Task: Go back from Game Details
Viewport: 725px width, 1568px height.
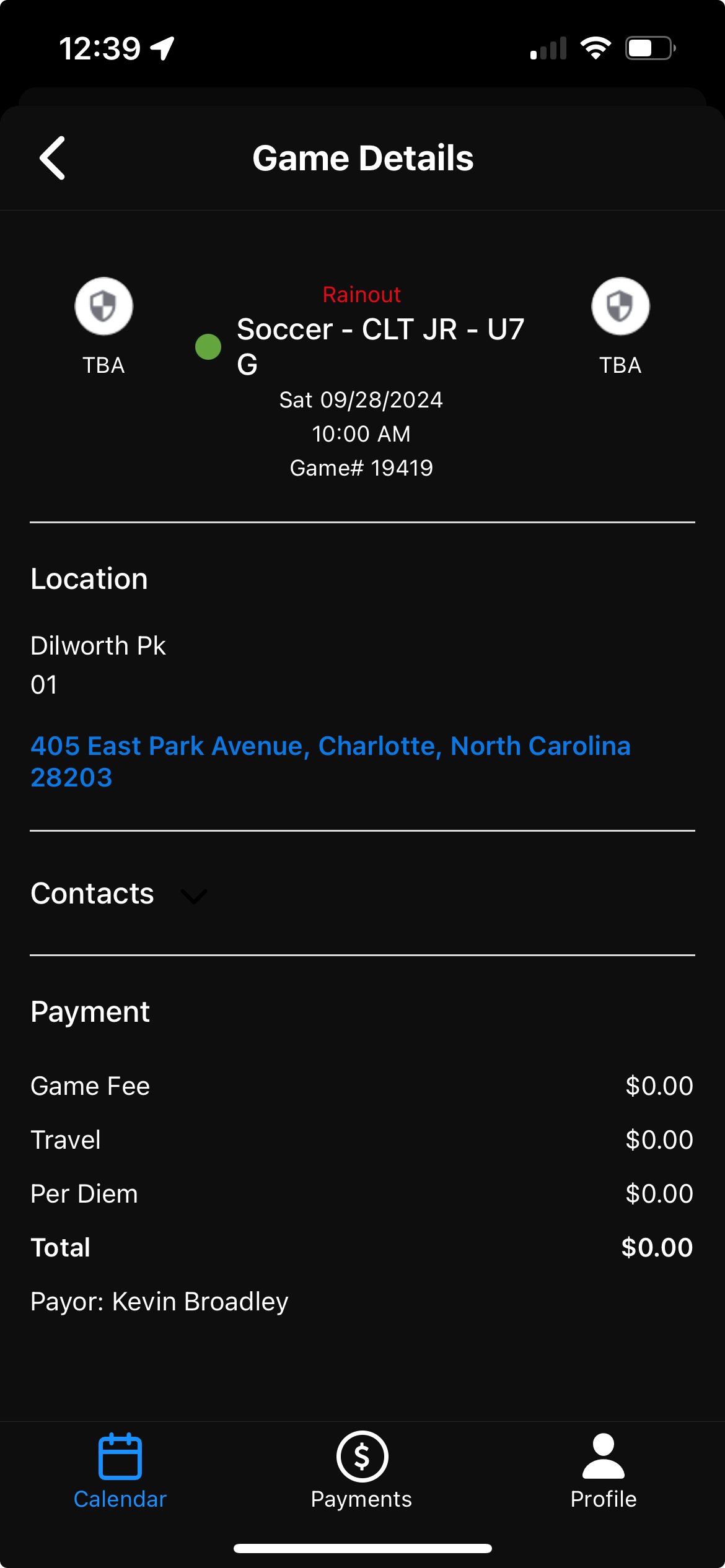Action: pyautogui.click(x=53, y=158)
